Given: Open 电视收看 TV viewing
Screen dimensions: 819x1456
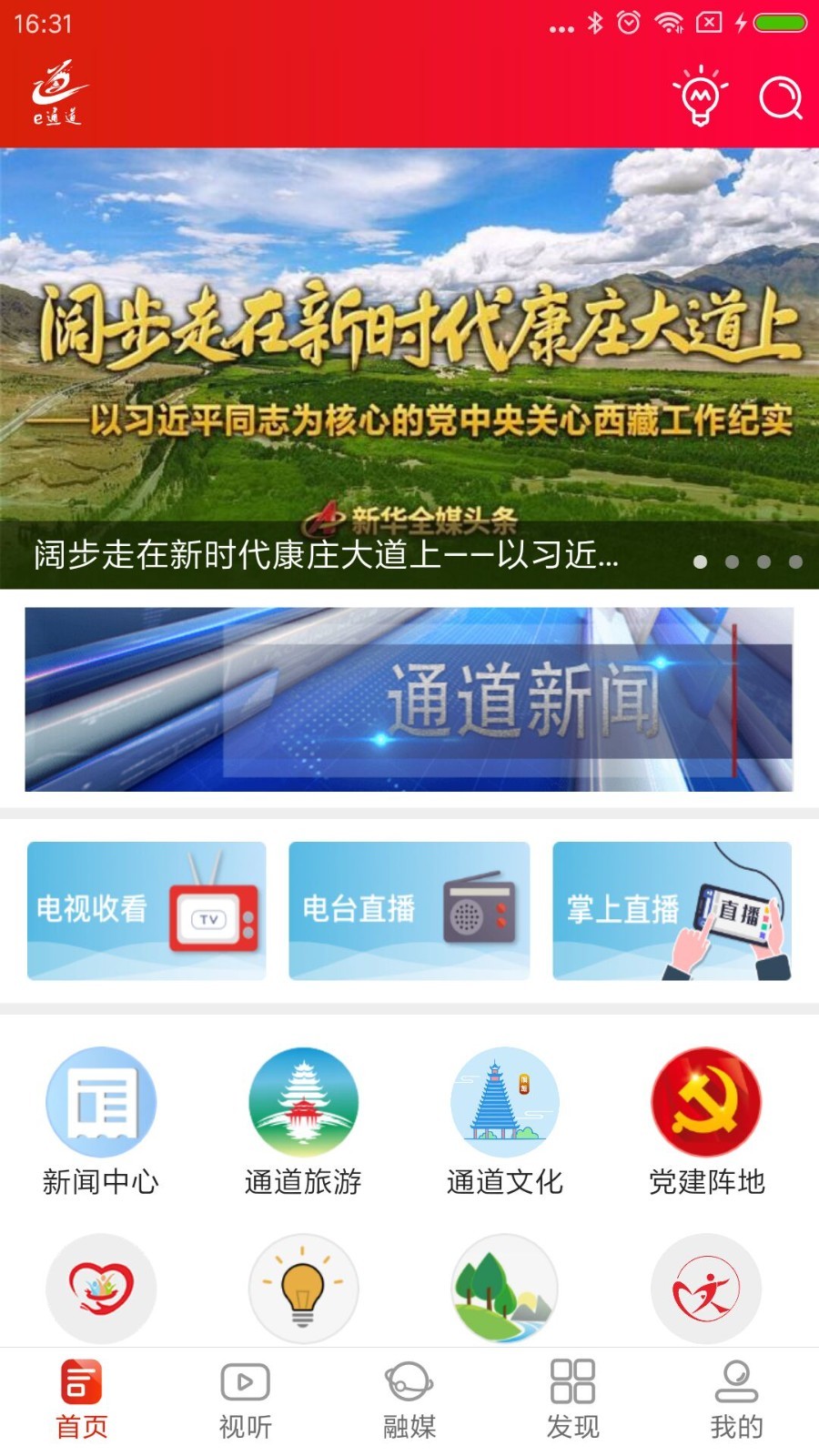Looking at the screenshot, I should tap(147, 910).
